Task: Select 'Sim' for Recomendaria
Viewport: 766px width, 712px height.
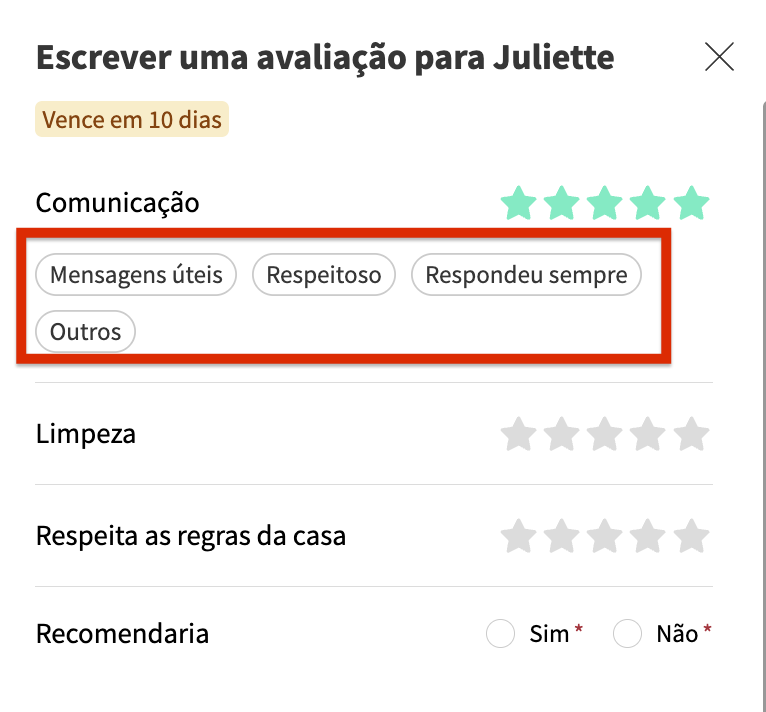Action: [500, 634]
